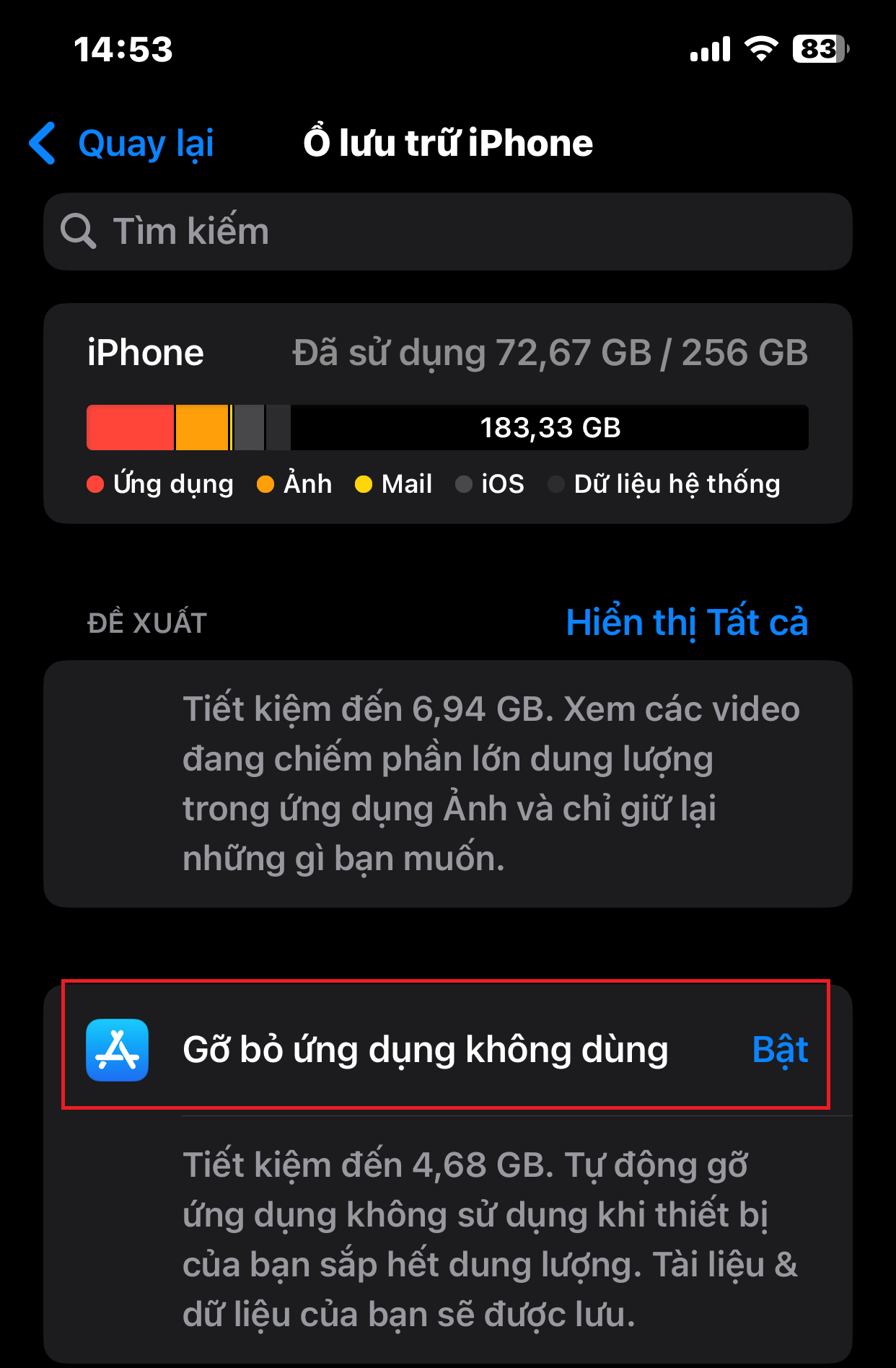Expand Hiển thị Tất cả recommendations
The width and height of the screenshot is (896, 1368).
[686, 622]
